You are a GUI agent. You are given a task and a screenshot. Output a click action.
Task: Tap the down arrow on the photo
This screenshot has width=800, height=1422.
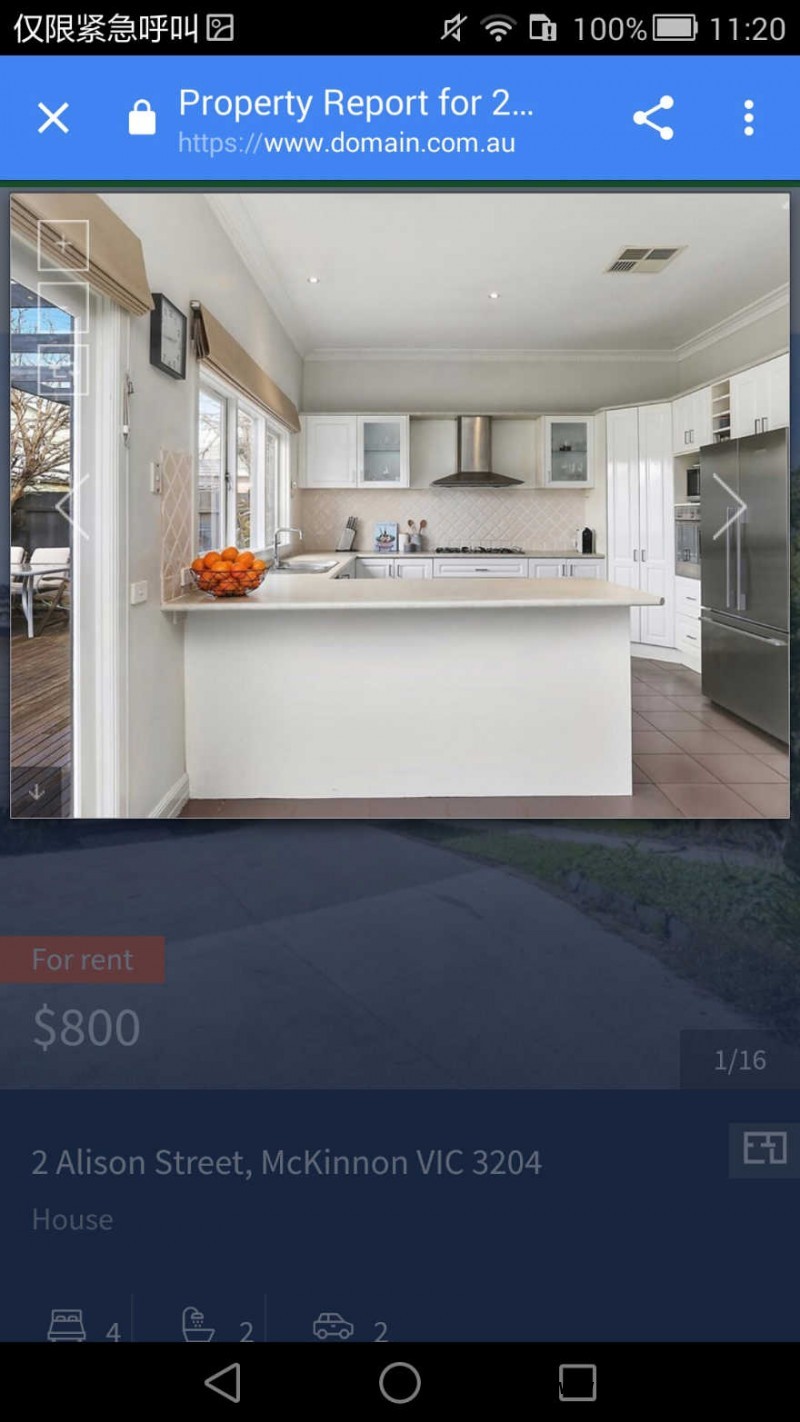click(36, 792)
